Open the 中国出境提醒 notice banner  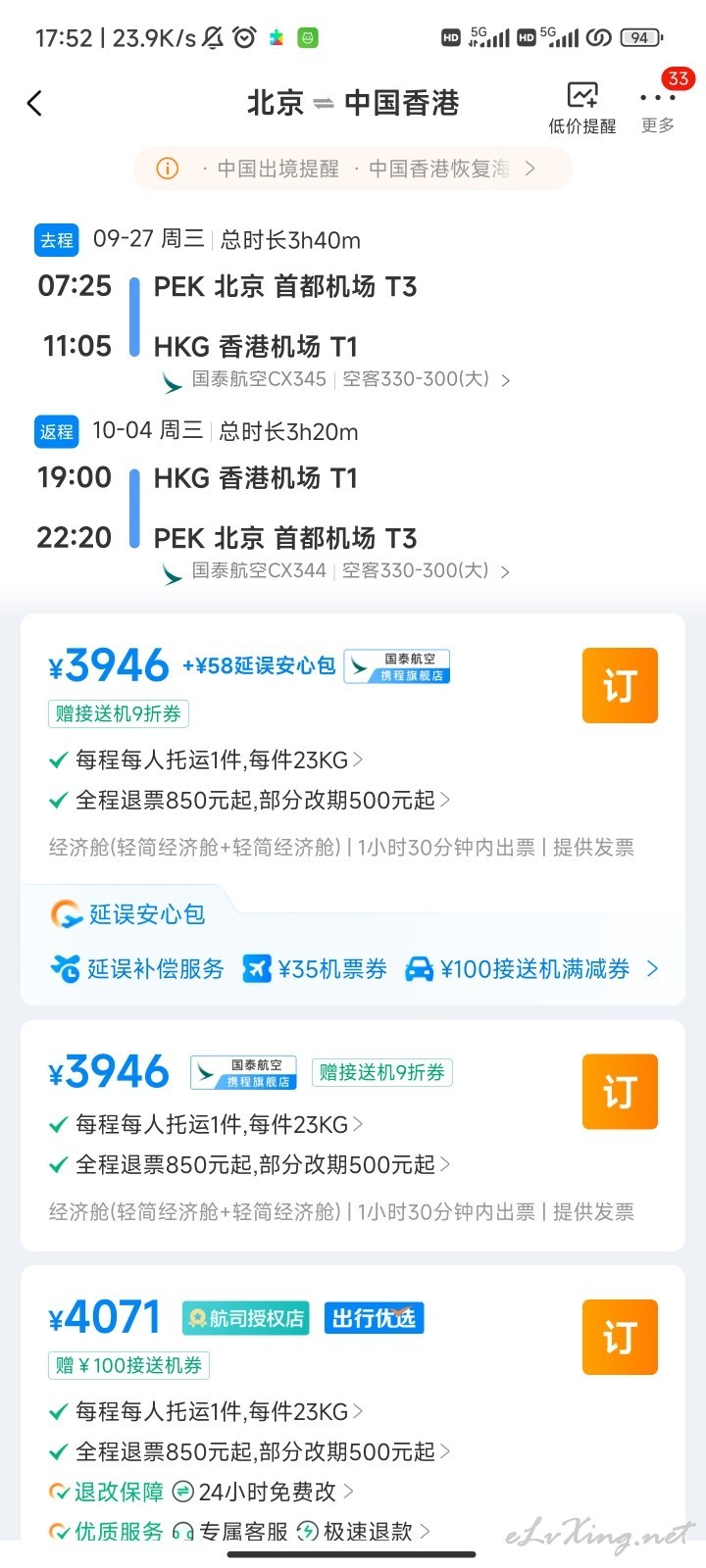352,169
